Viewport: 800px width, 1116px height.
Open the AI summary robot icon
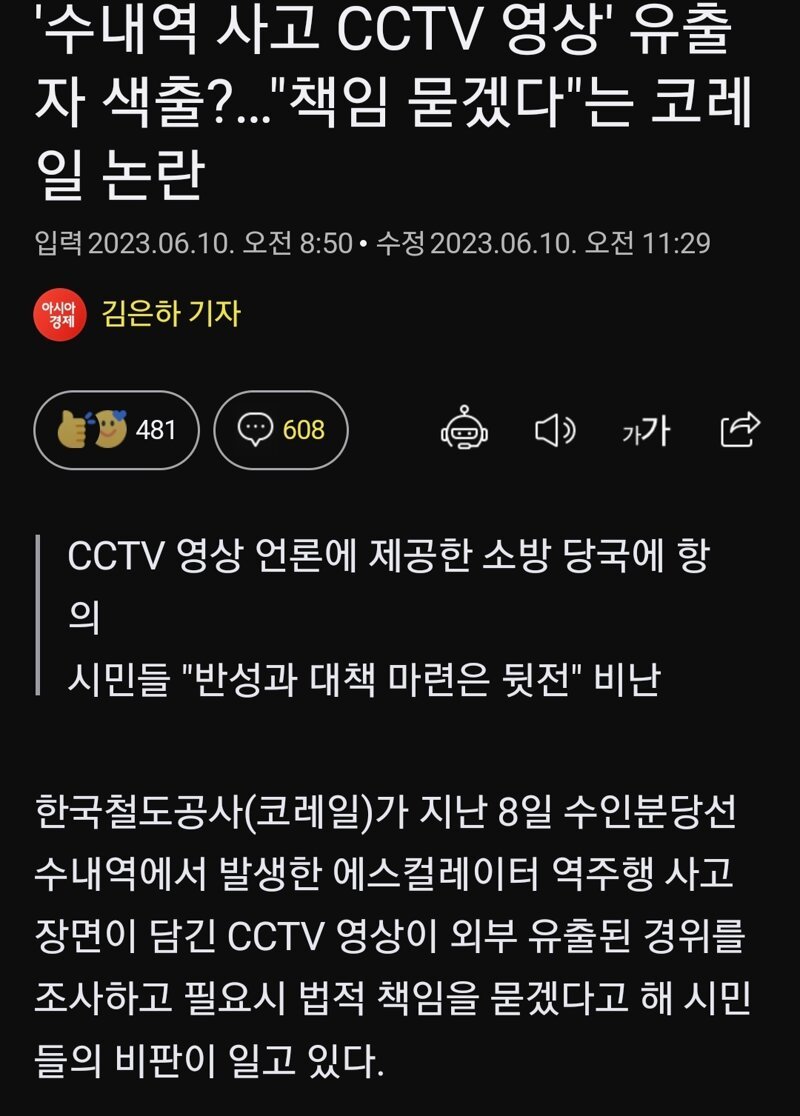pos(463,430)
